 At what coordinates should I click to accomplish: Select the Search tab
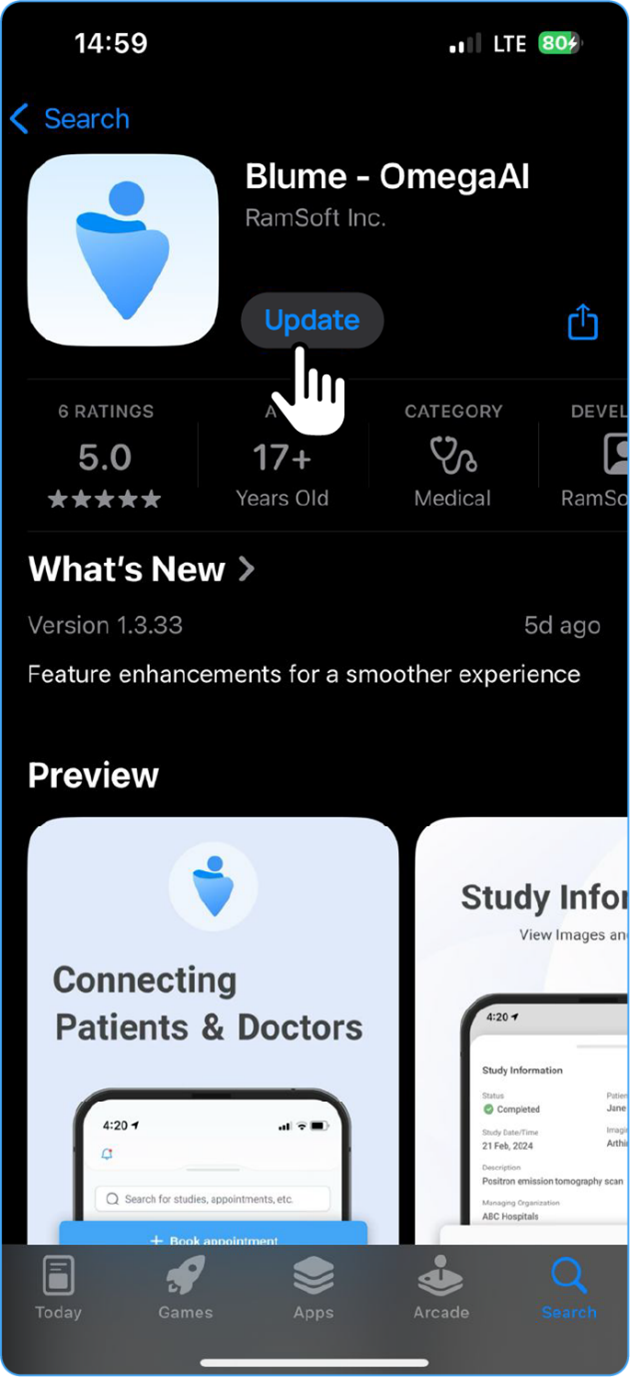click(x=569, y=1289)
